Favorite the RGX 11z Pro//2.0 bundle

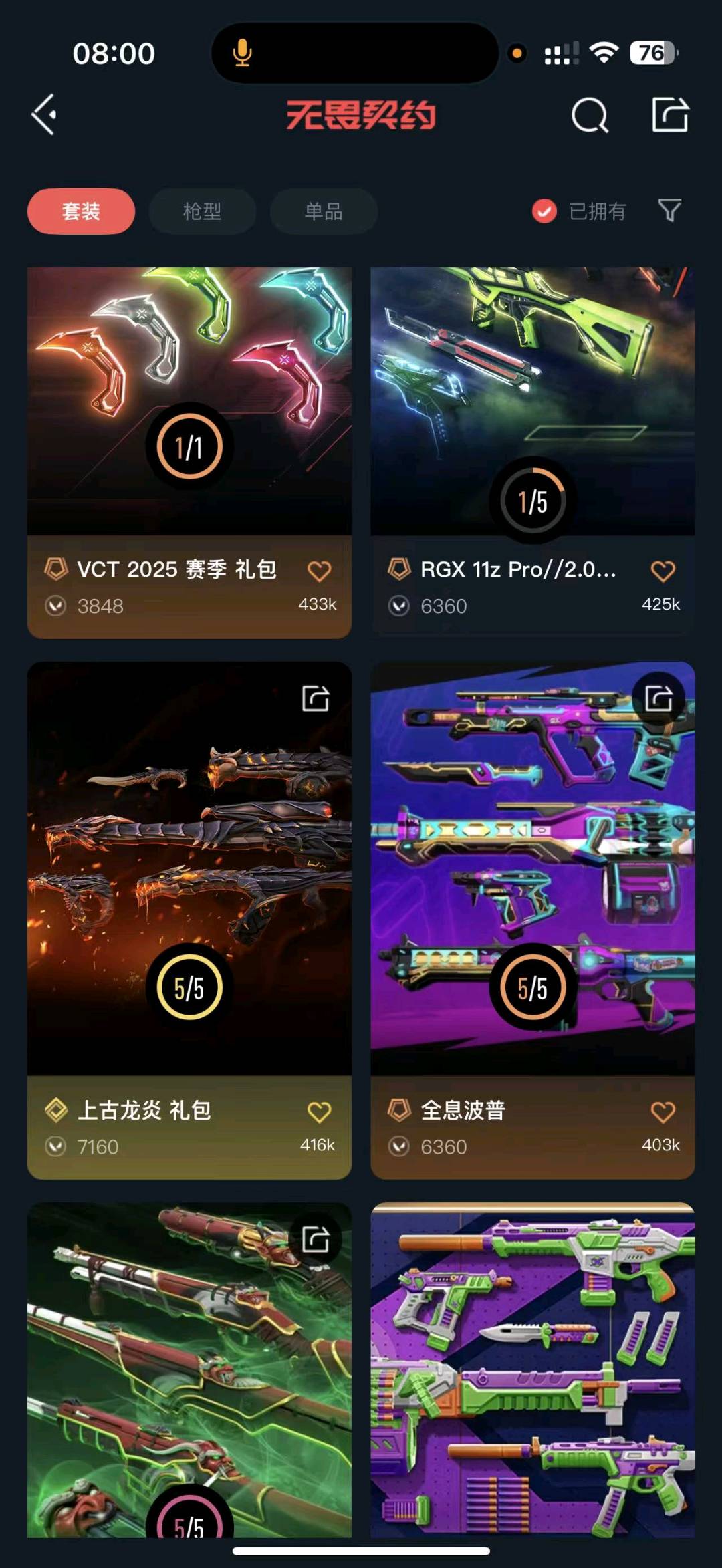[x=663, y=571]
